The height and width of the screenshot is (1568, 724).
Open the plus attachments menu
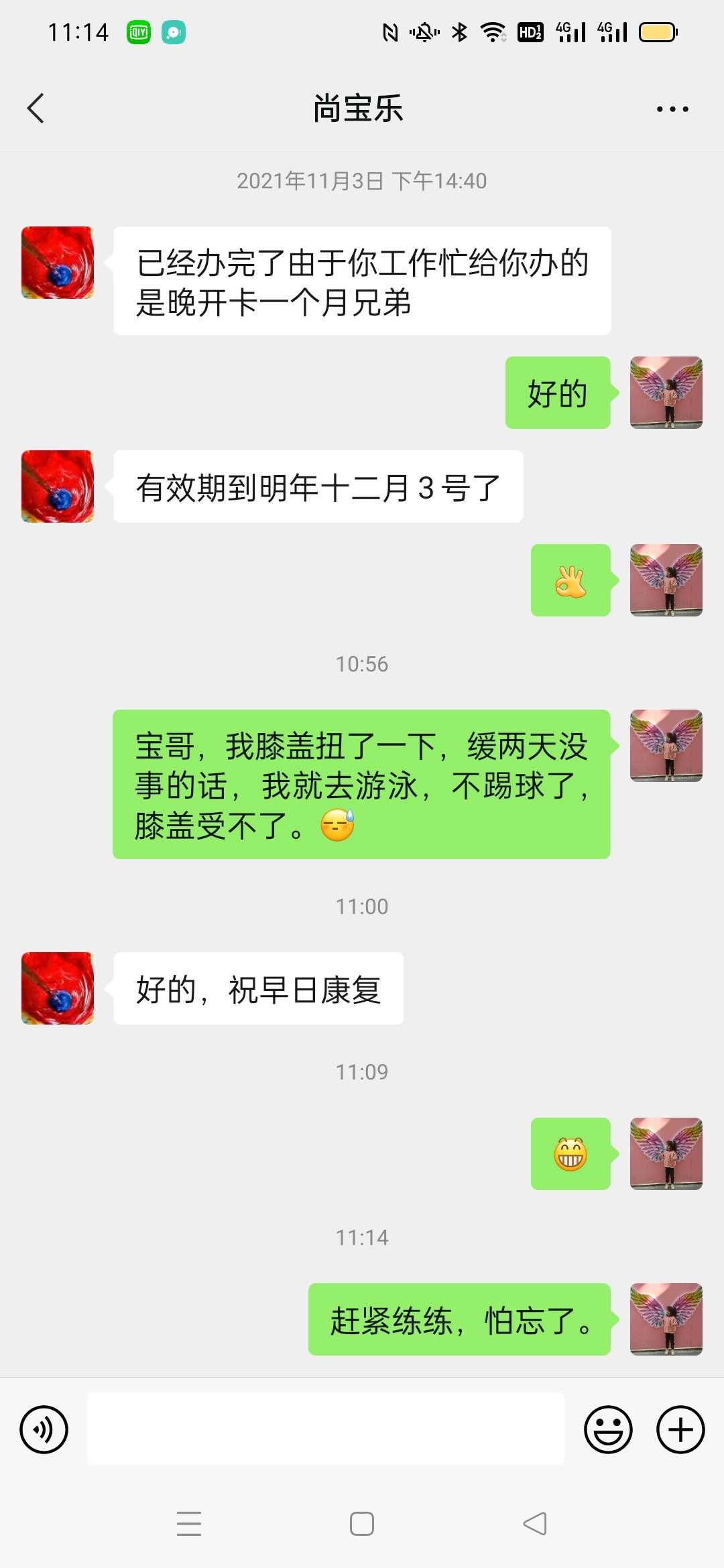680,1429
